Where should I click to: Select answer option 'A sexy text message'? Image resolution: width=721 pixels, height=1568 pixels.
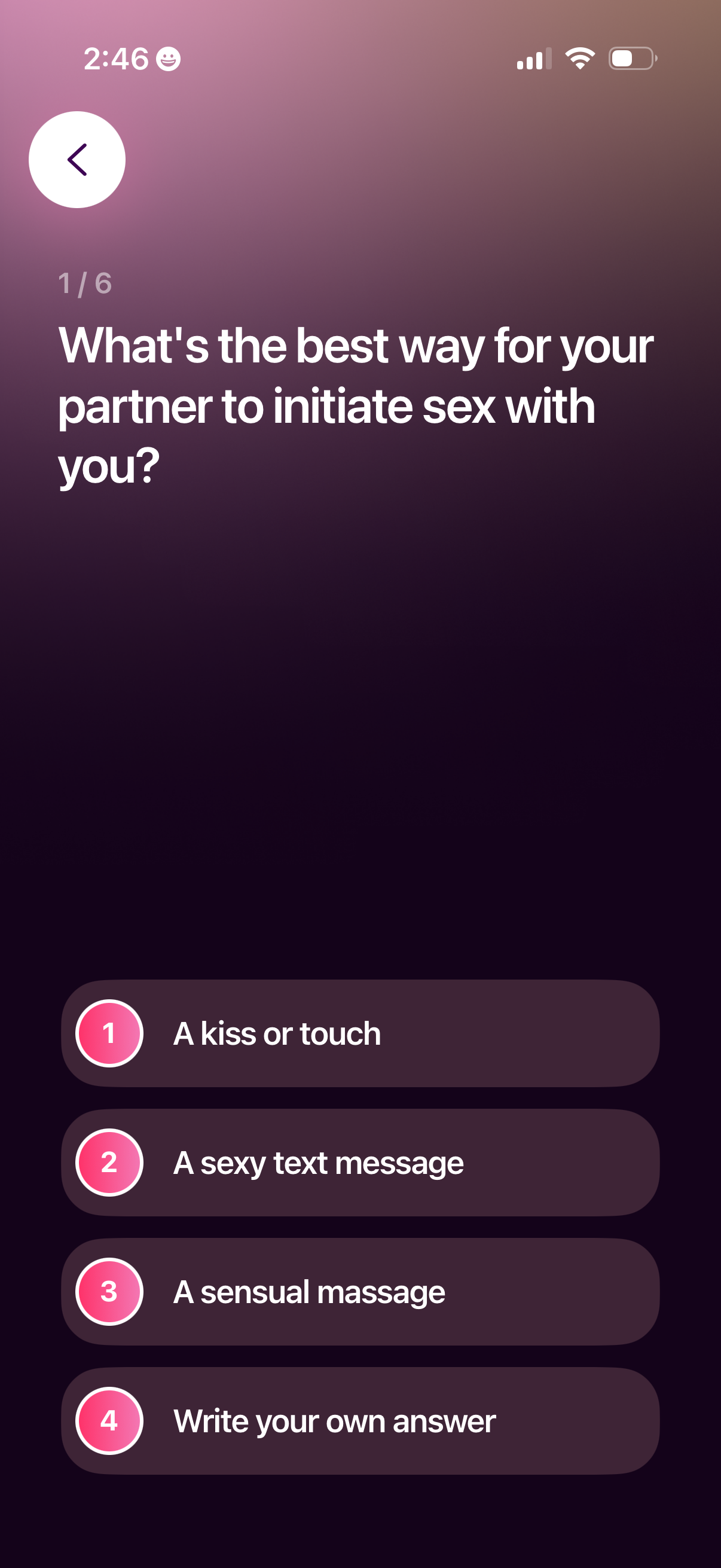(x=360, y=1163)
